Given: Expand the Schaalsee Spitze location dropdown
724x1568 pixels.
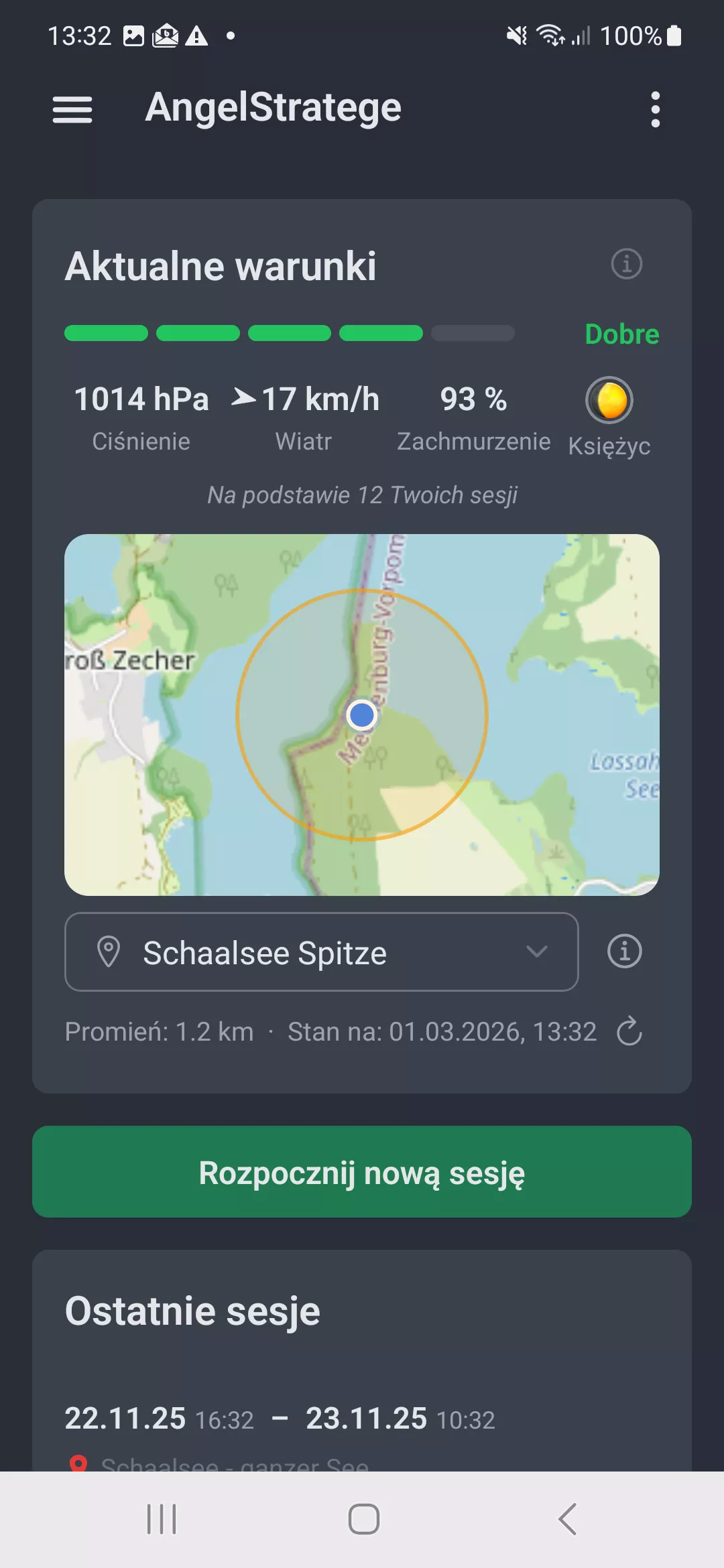Looking at the screenshot, I should [322, 952].
